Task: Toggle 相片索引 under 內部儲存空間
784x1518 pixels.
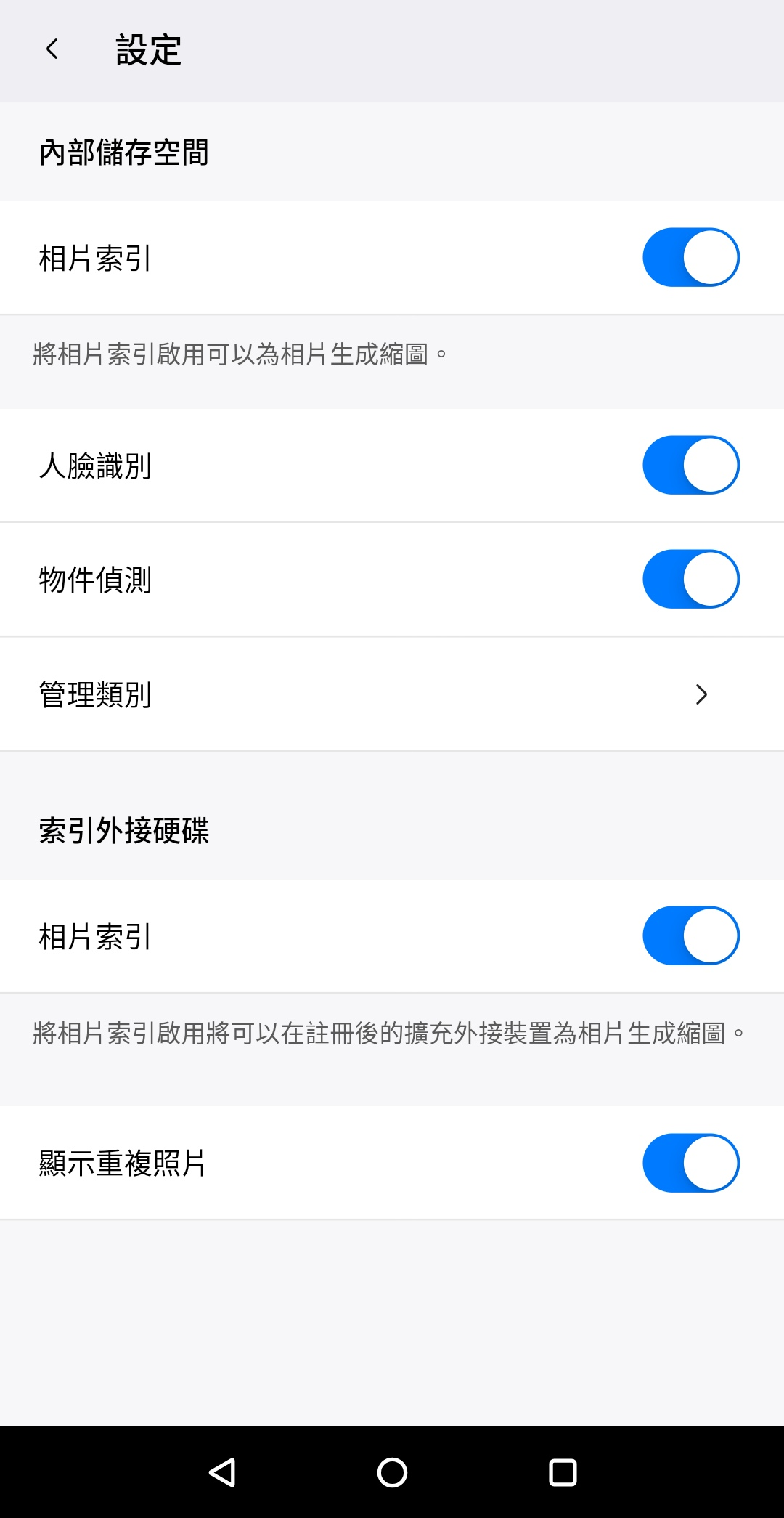Action: 690,258
